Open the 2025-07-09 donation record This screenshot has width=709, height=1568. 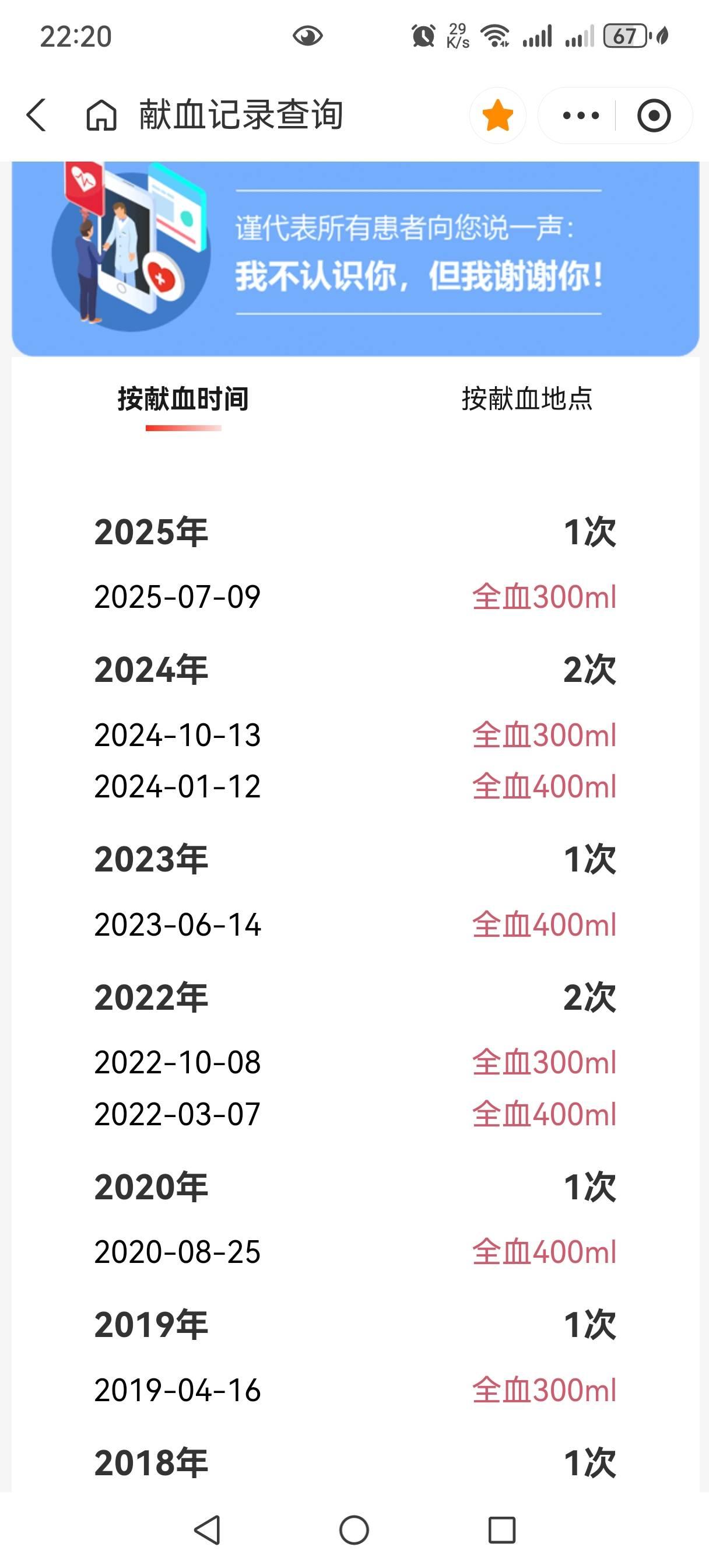click(x=355, y=597)
